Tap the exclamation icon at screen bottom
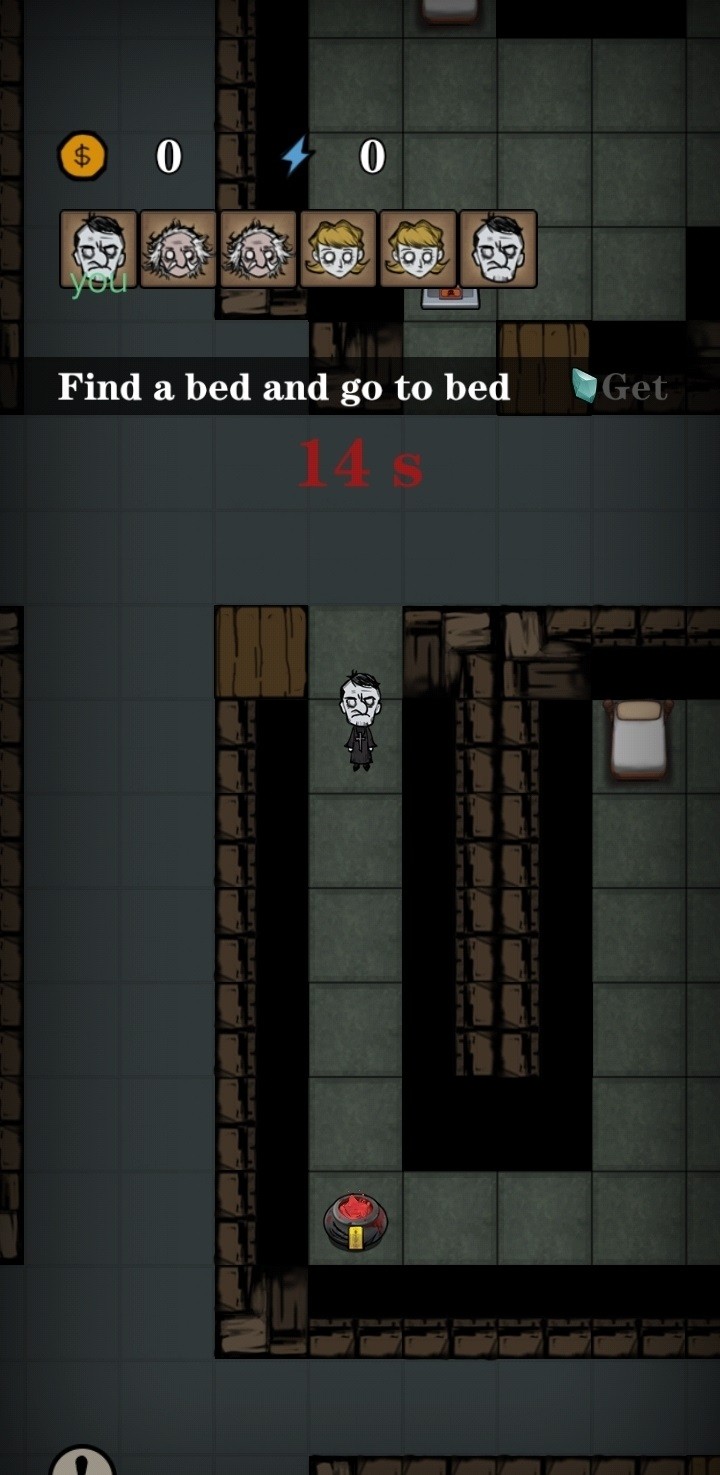 pyautogui.click(x=82, y=1461)
